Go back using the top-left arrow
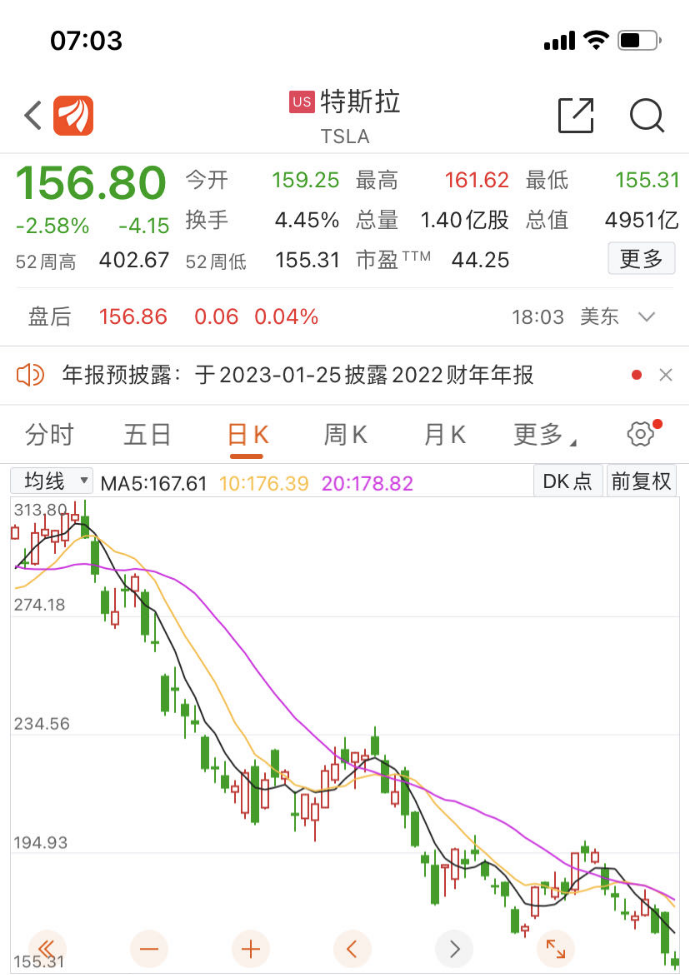The width and height of the screenshot is (689, 975). (x=33, y=116)
